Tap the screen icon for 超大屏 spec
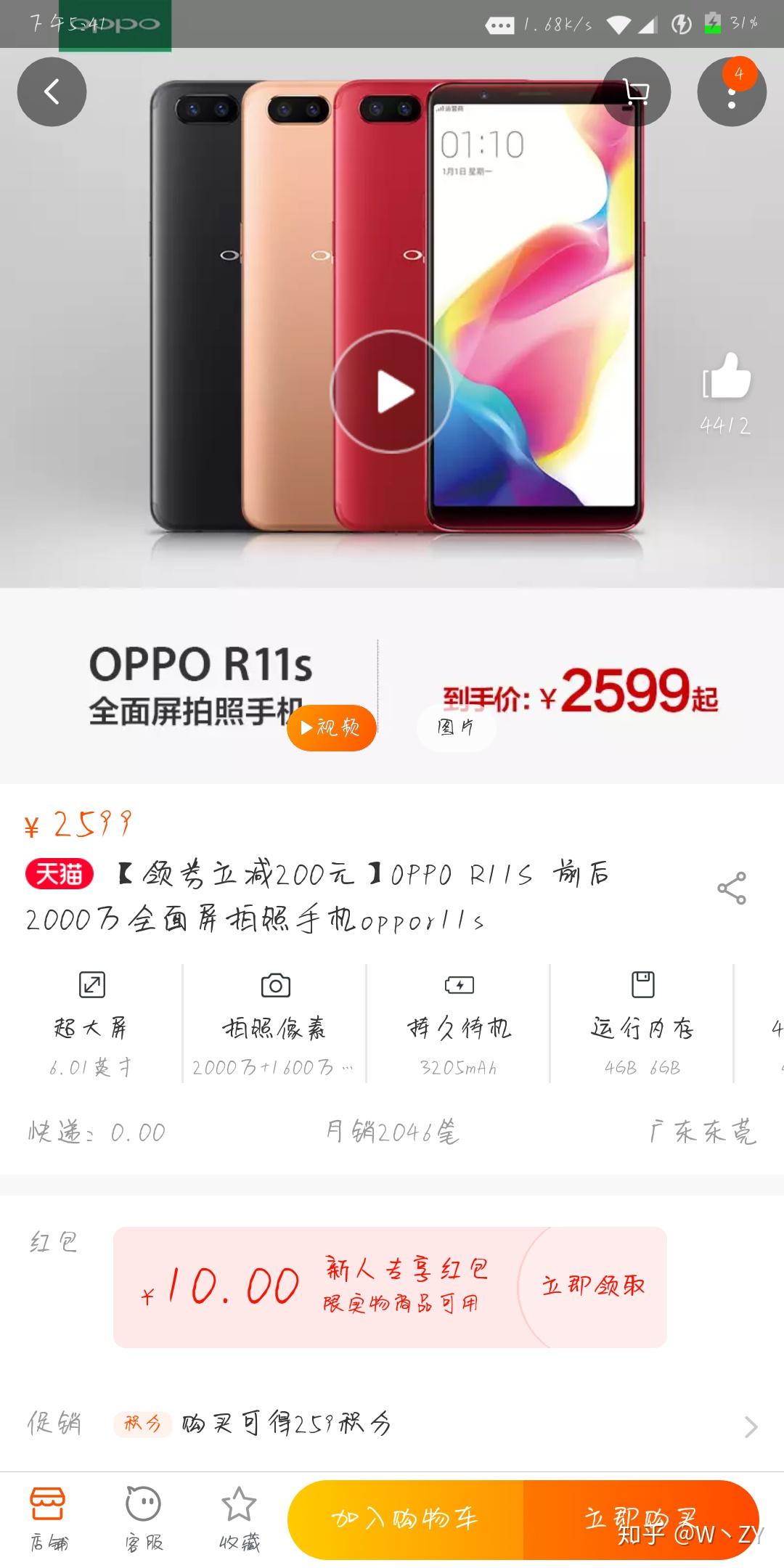This screenshot has width=784, height=1568. pos(91,986)
